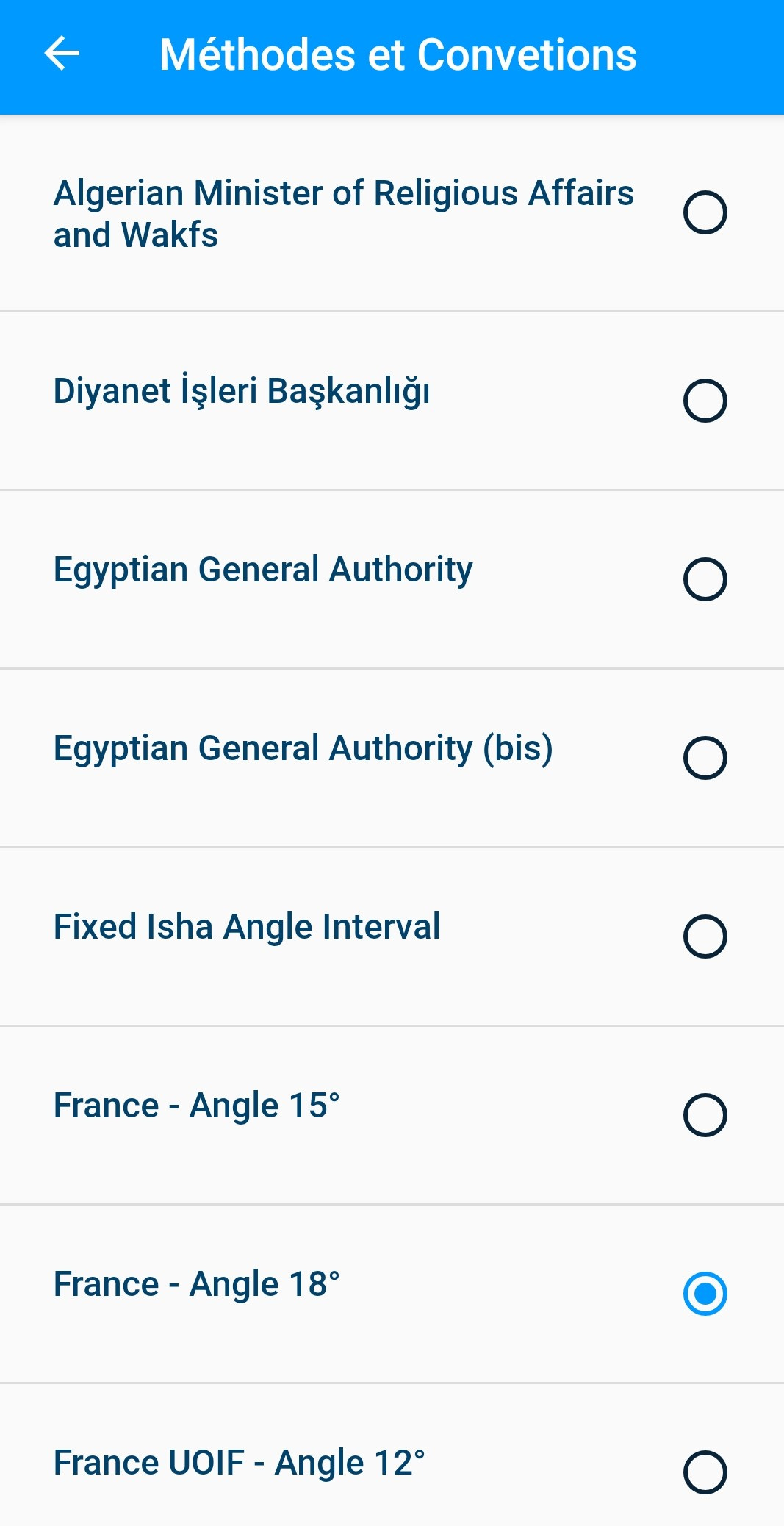Go back using the arrow icon
This screenshot has height=1526, width=784.
tap(62, 54)
